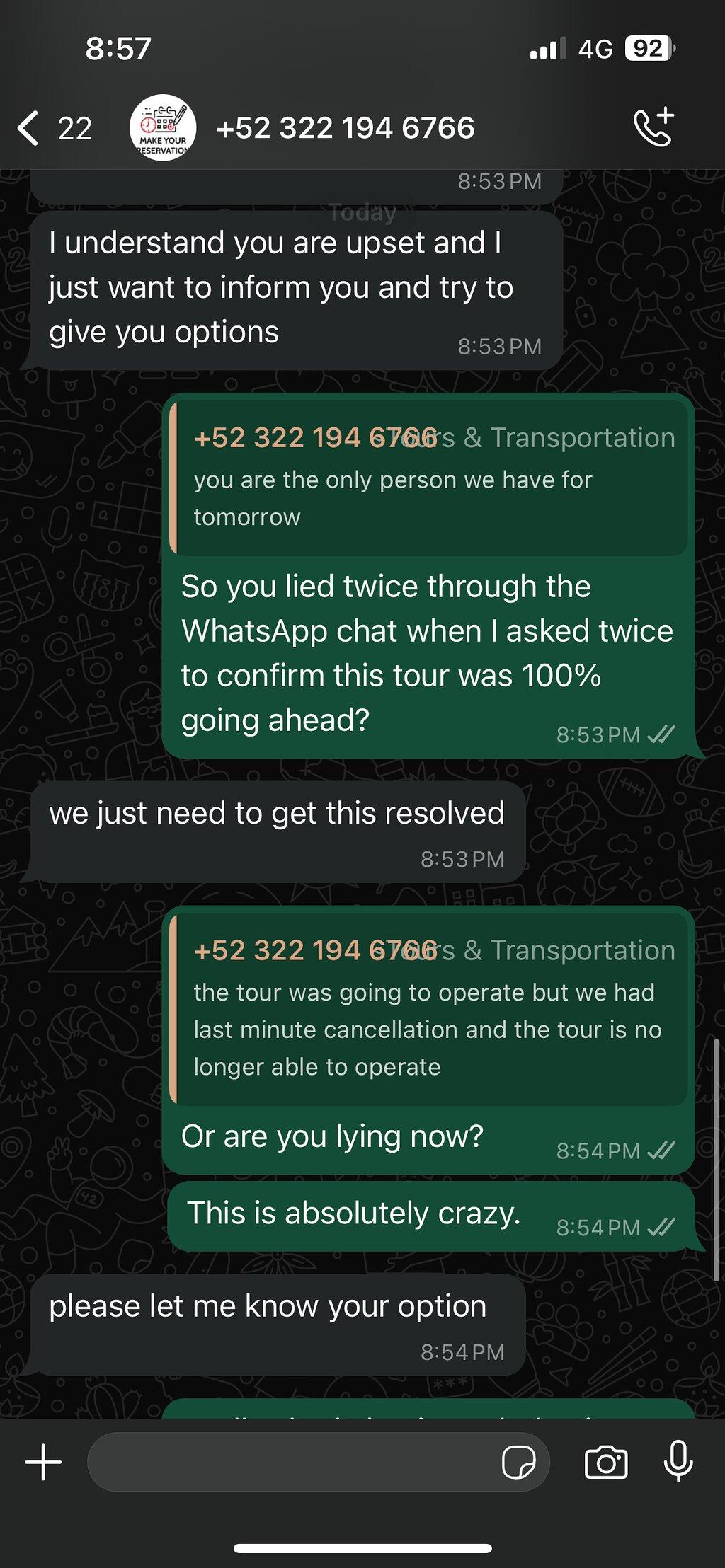Jump to quoted 'the tour was going to operate' message

[429, 1009]
